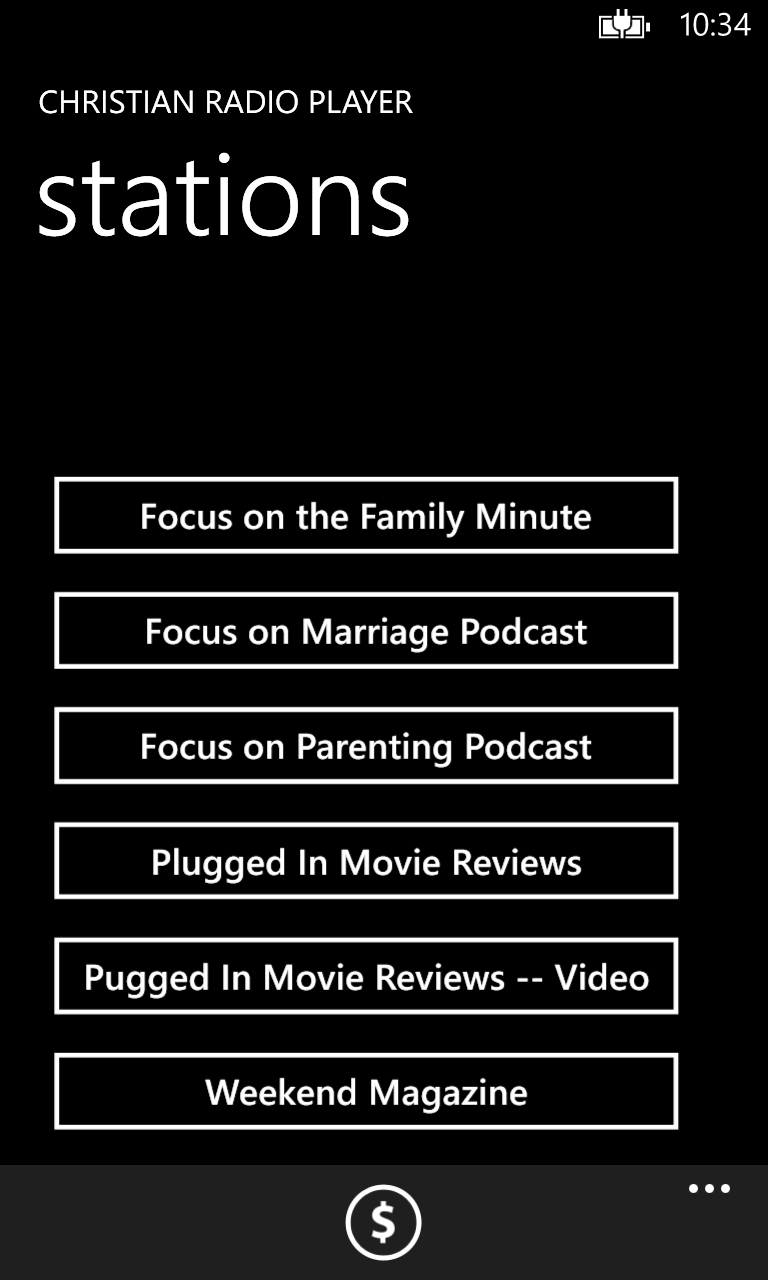Image resolution: width=768 pixels, height=1280 pixels.
Task: Open Focus on the Family Minute station
Action: click(x=366, y=516)
